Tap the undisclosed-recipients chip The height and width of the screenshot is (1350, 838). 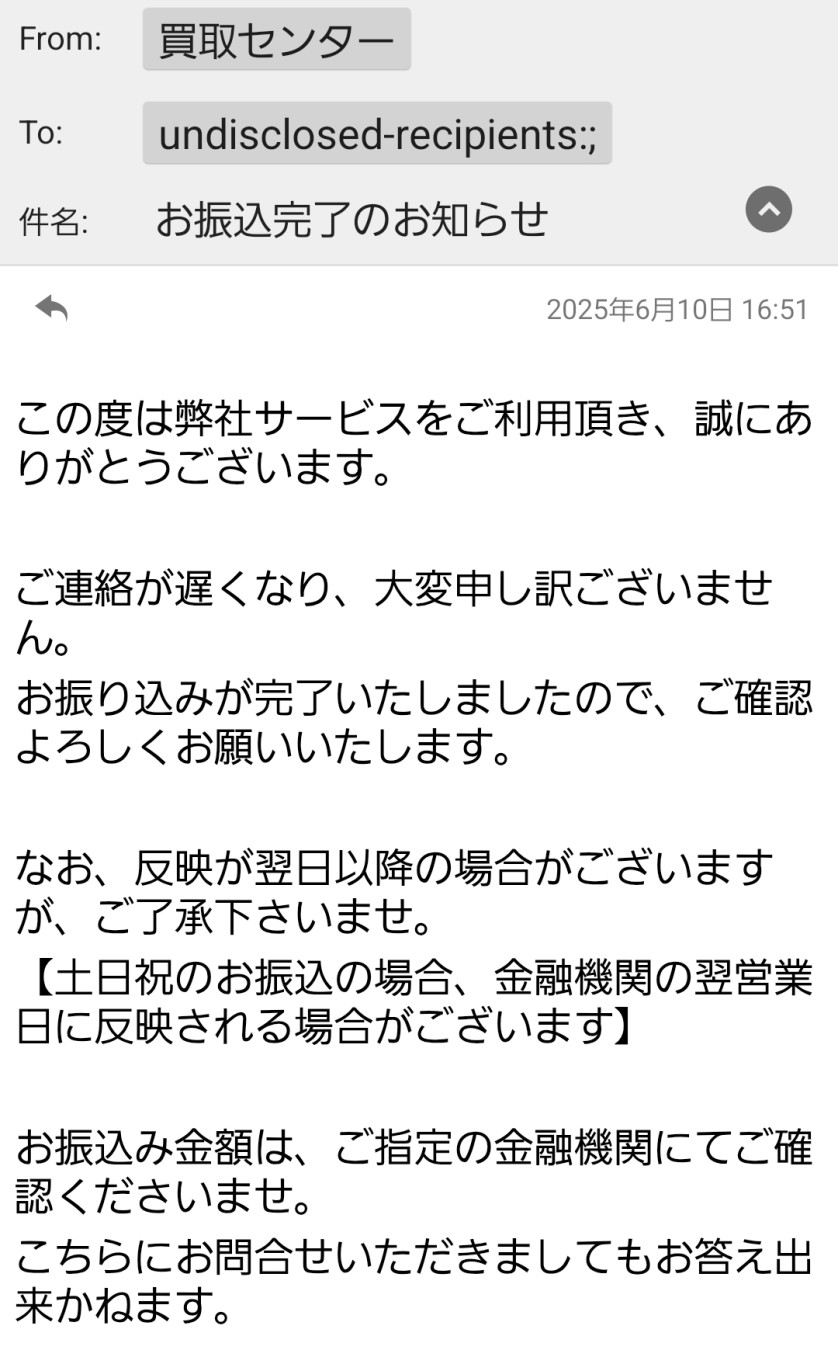click(377, 133)
